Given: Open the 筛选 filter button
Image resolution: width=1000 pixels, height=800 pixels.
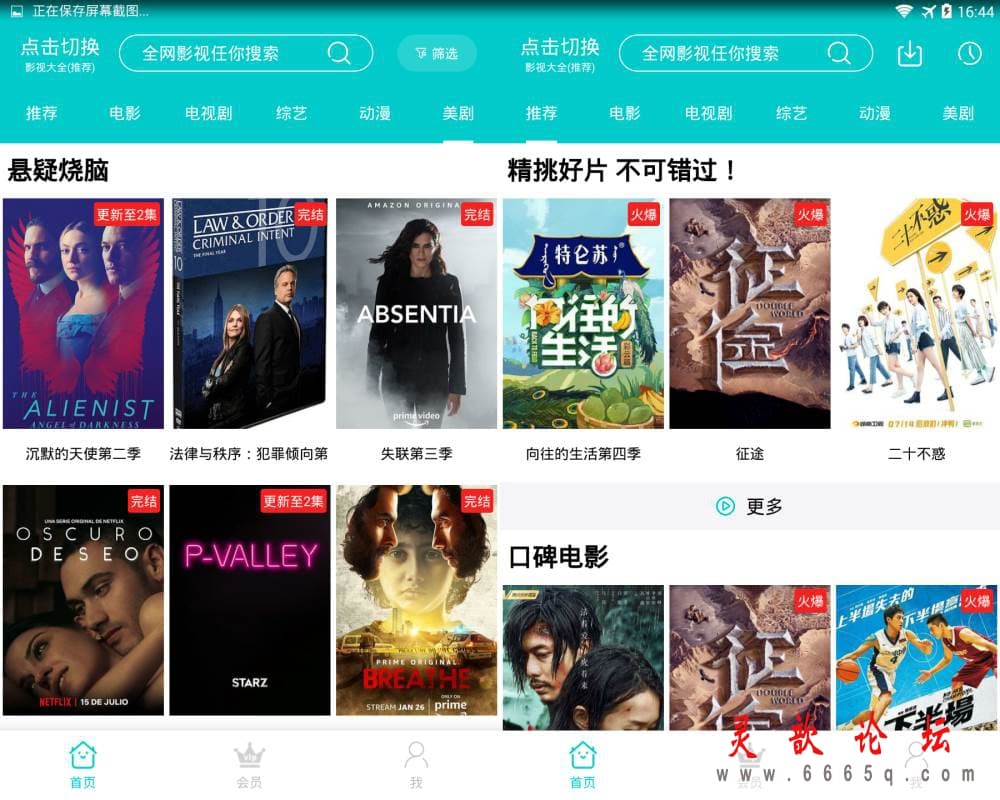Looking at the screenshot, I should coord(436,53).
